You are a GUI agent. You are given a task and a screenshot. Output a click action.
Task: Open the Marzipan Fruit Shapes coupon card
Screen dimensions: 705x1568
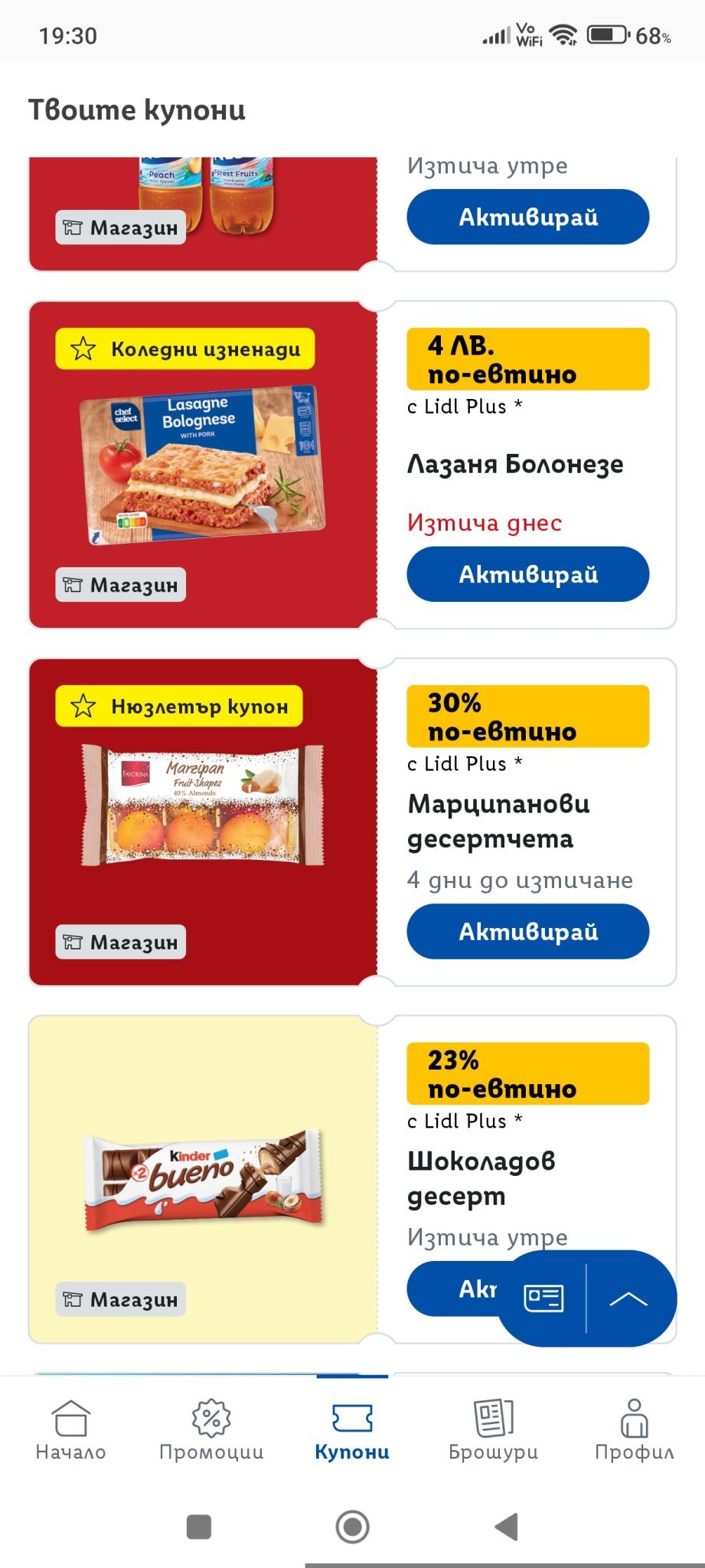(203, 805)
